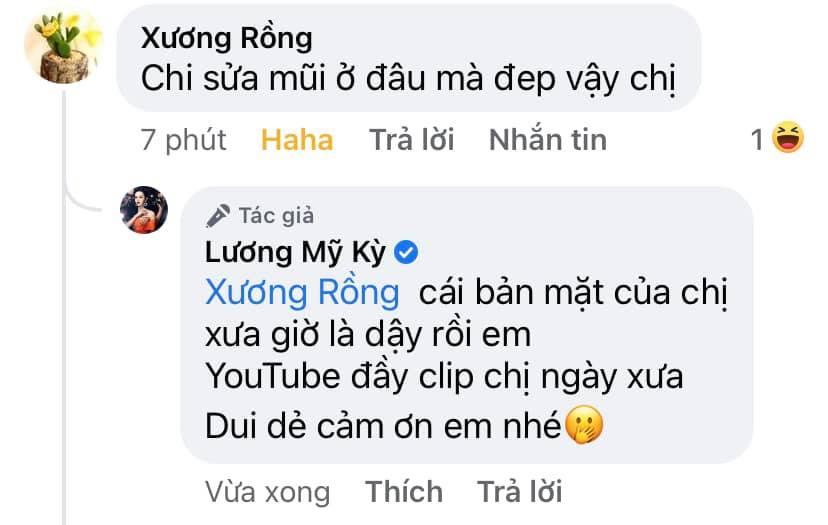Viewport: 828px width, 525px height.
Task: Tap Trả lời under Lương Mỹ Kỳ's reply
Action: 520,492
